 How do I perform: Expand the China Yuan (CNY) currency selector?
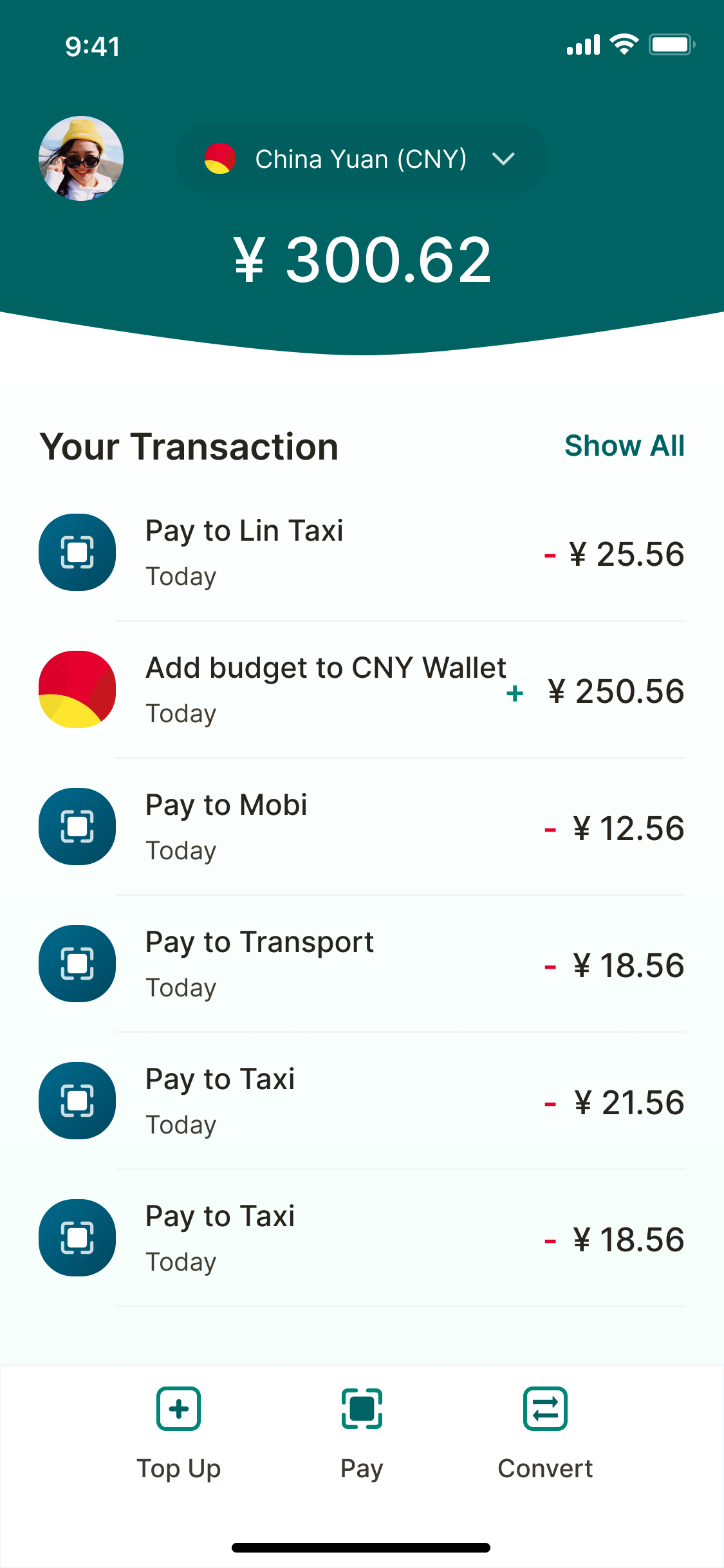[x=361, y=159]
